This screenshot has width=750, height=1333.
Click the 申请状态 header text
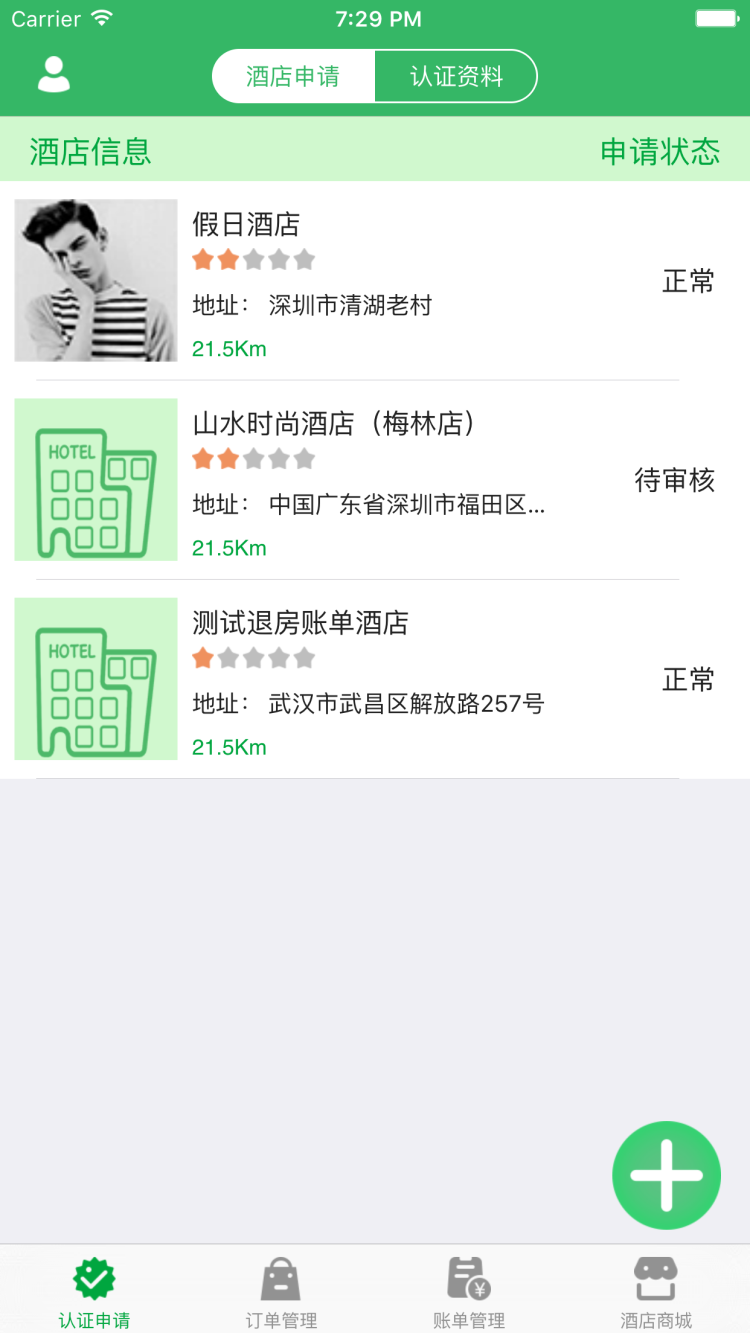point(660,150)
